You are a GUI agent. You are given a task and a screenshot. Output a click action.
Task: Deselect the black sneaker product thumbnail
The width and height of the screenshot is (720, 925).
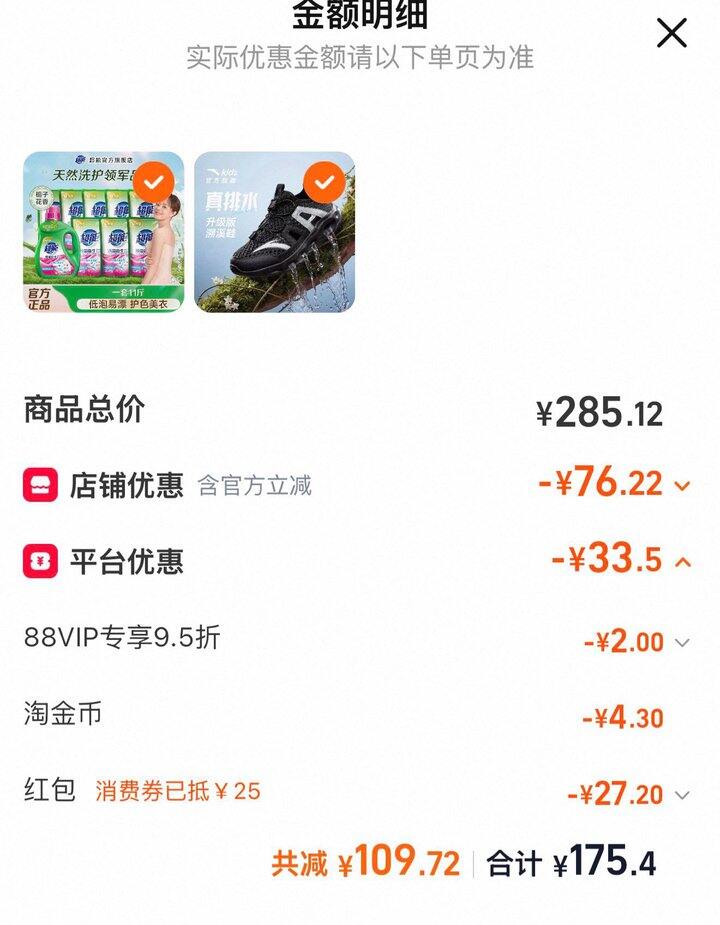(324, 183)
